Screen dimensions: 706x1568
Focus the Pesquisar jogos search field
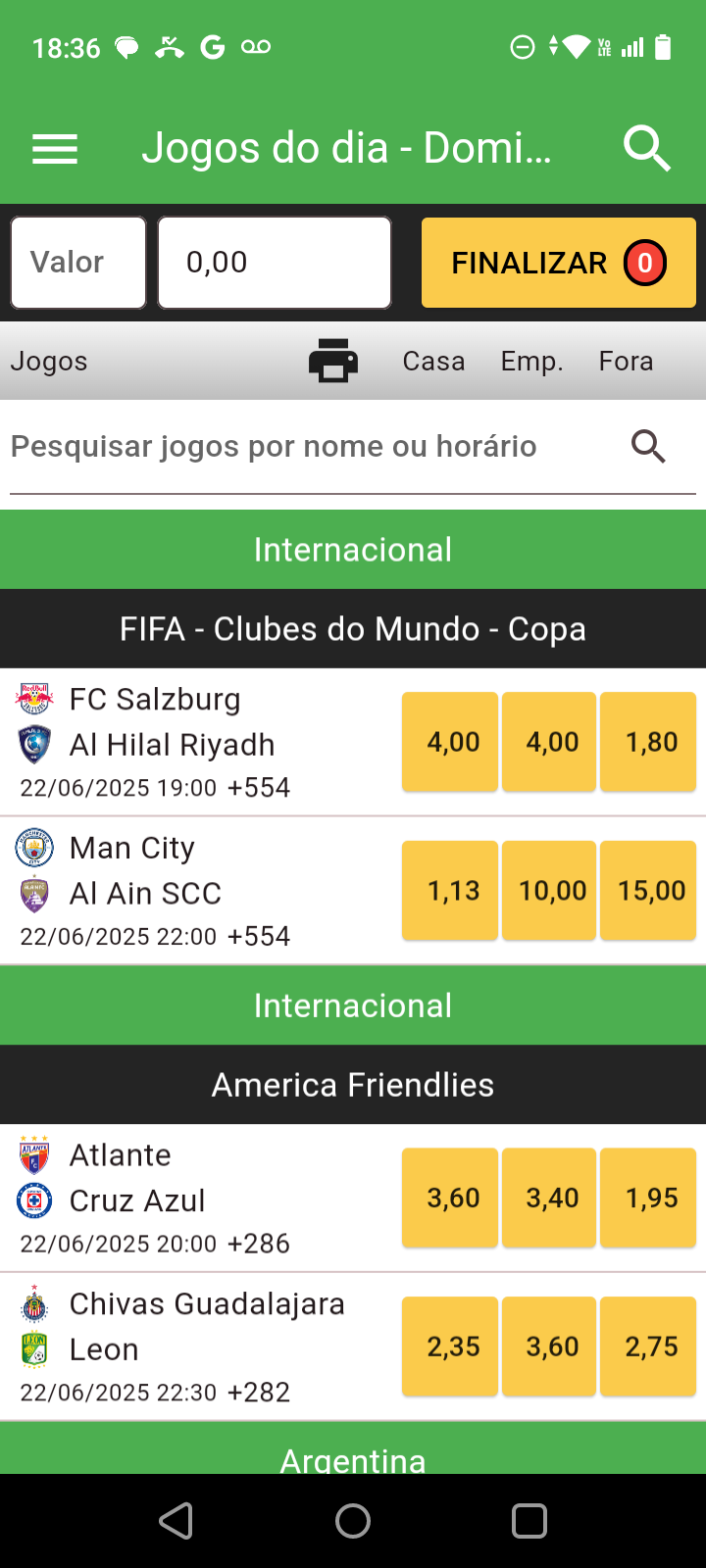[x=314, y=447]
